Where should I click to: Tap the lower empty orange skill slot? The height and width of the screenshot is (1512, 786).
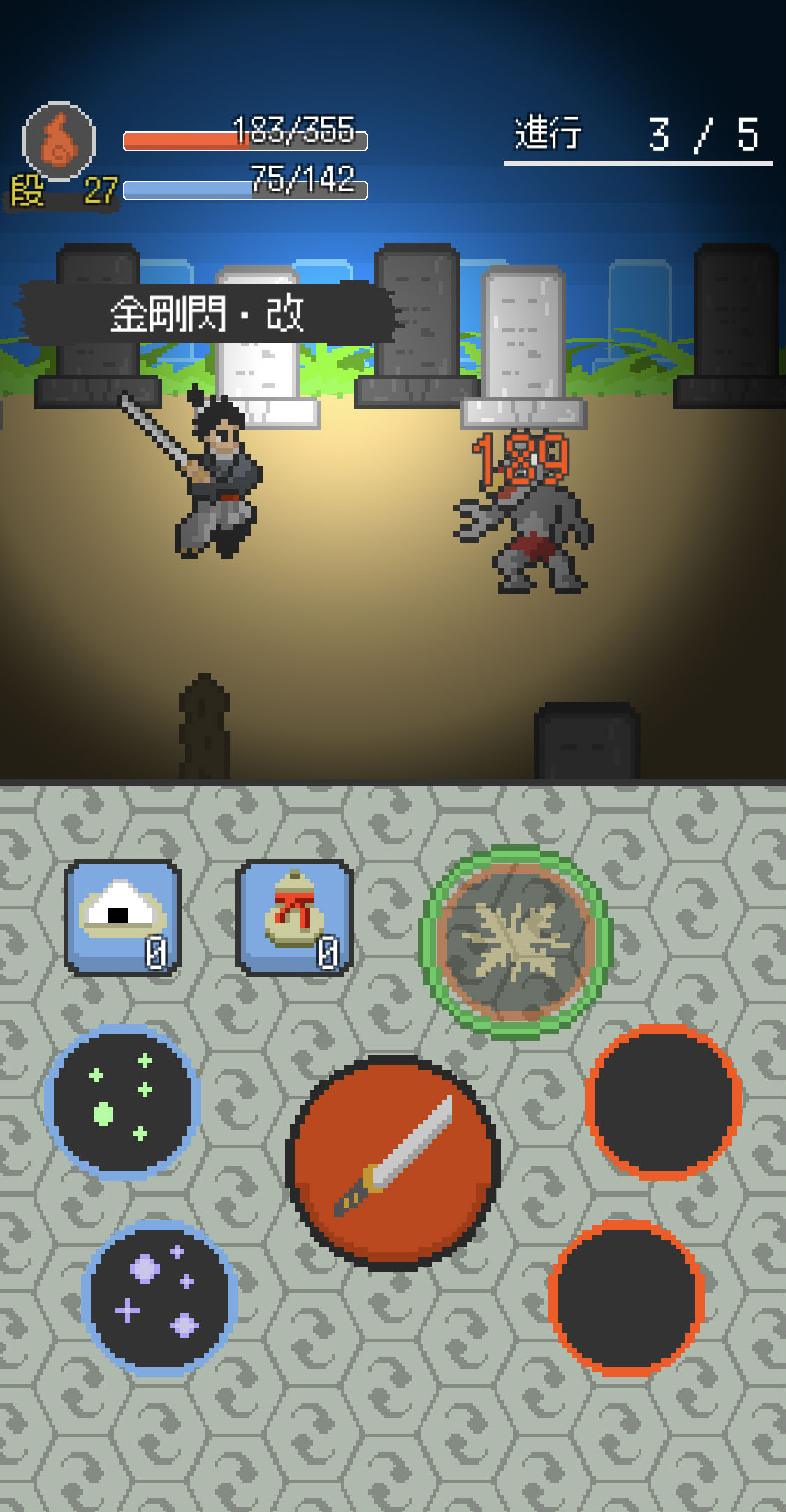coord(625,1298)
